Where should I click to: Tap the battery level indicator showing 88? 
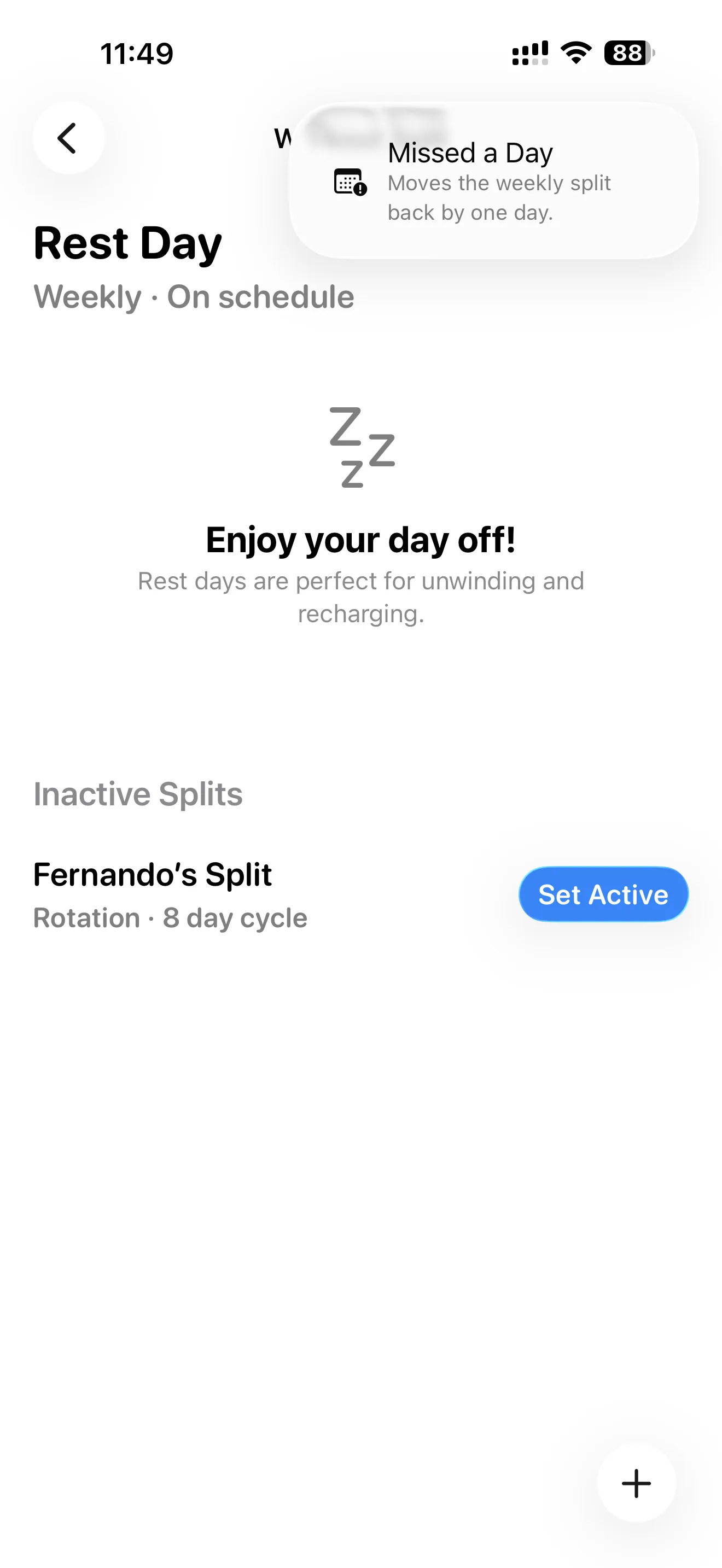[626, 54]
